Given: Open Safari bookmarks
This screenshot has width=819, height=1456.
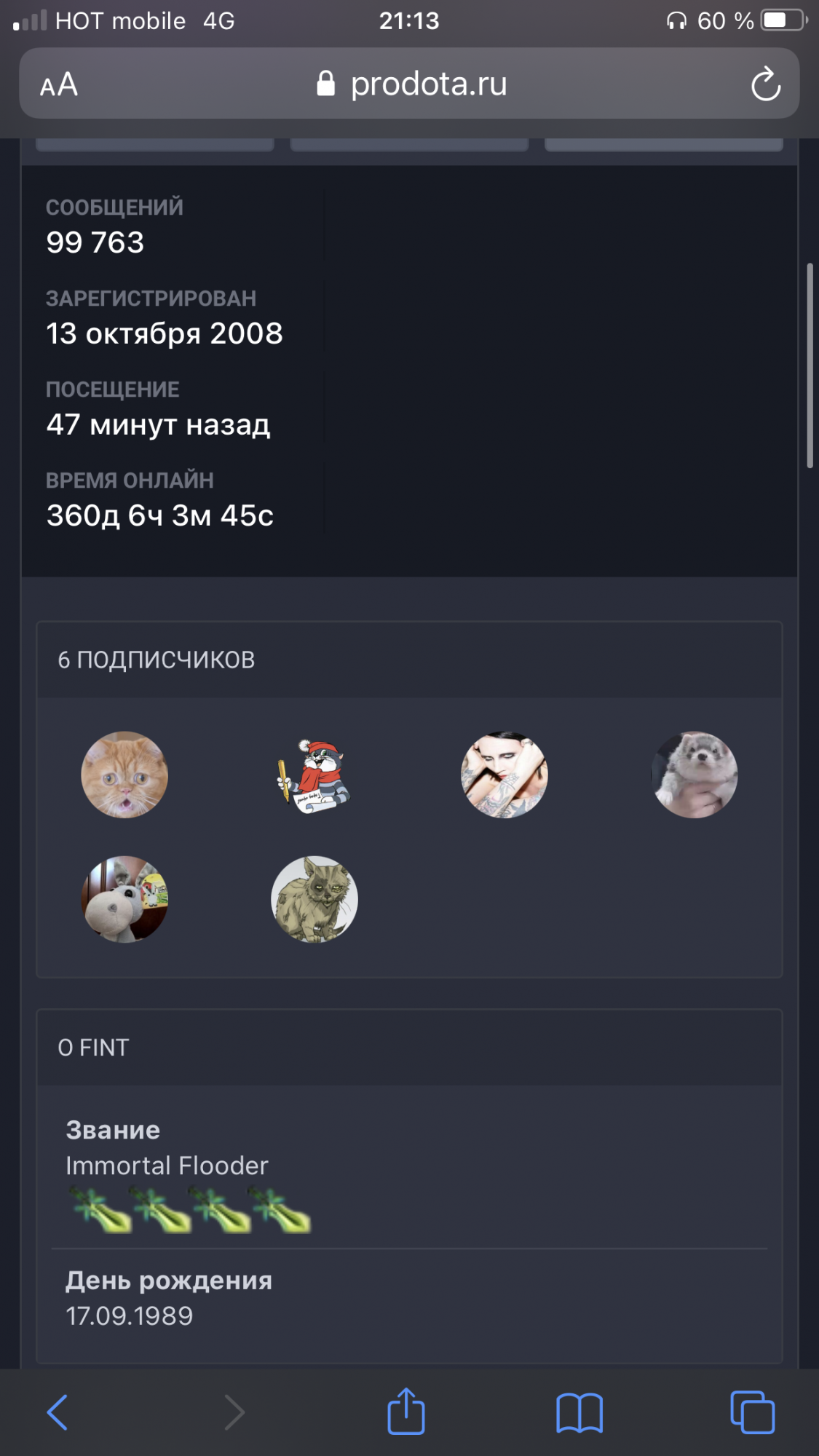Looking at the screenshot, I should pos(579,1412).
